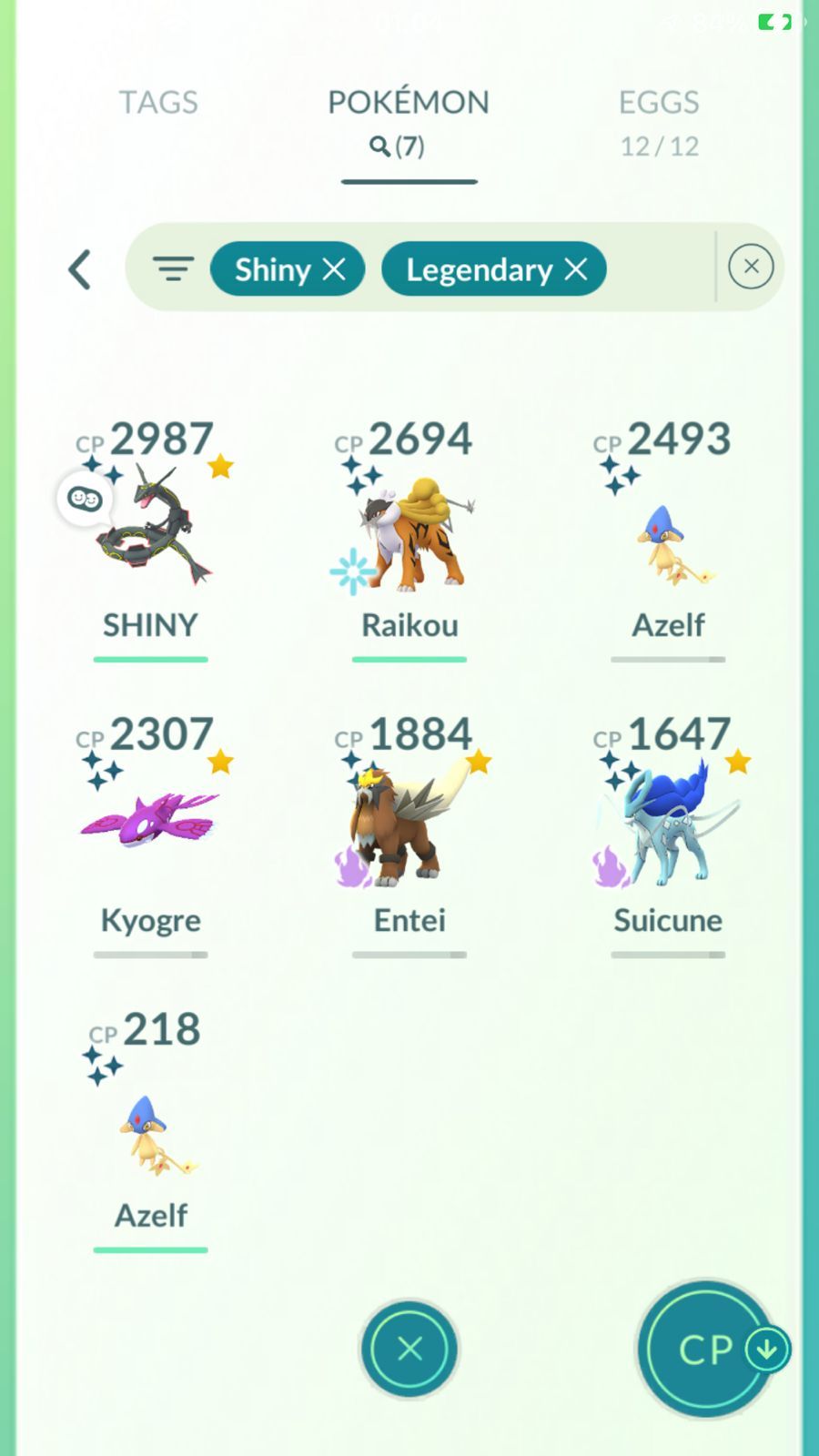This screenshot has width=819, height=1456.
Task: Switch to the Tags tab
Action: tap(158, 102)
